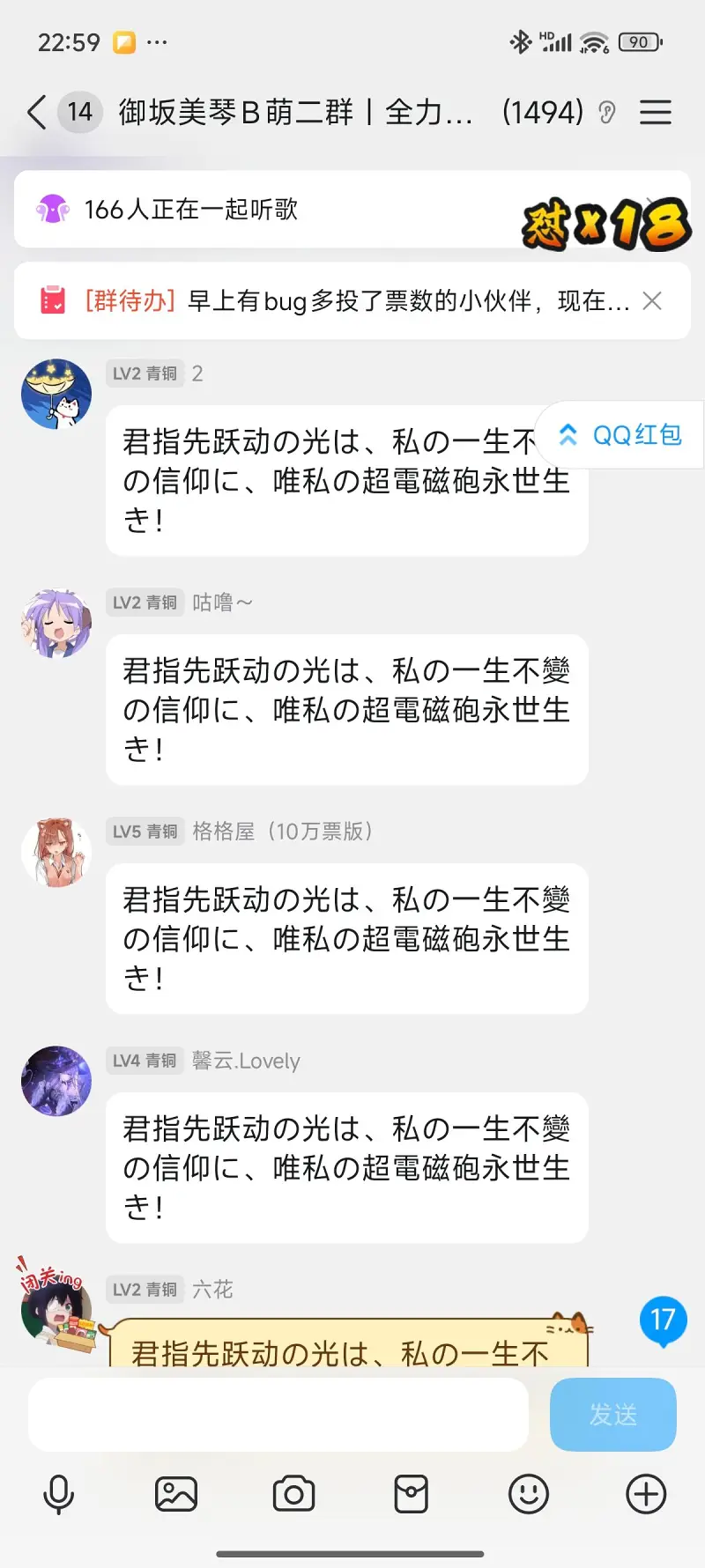Viewport: 705px width, 1568px height.
Task: Open 六花's avatar profile
Action: pyautogui.click(x=56, y=1310)
